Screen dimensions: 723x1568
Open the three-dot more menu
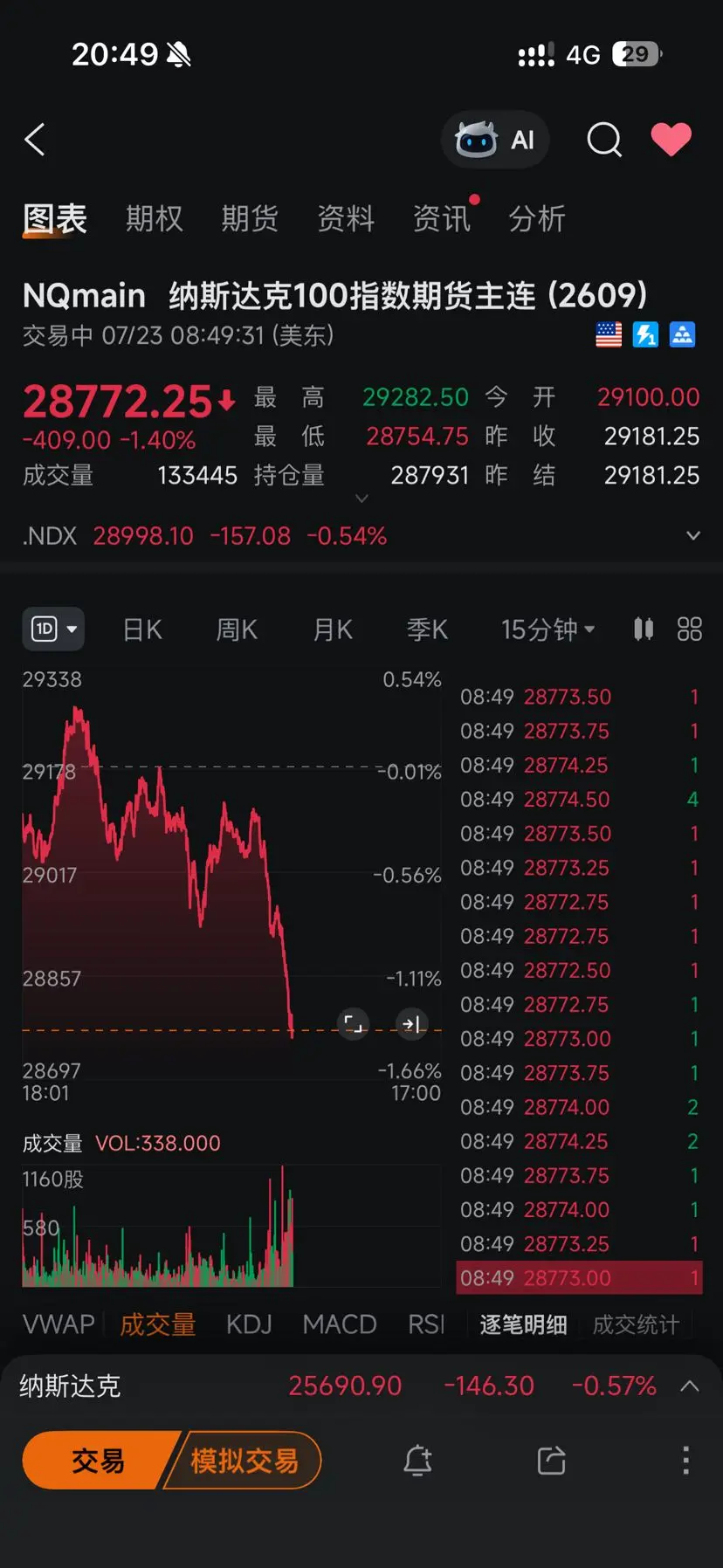[x=685, y=1460]
